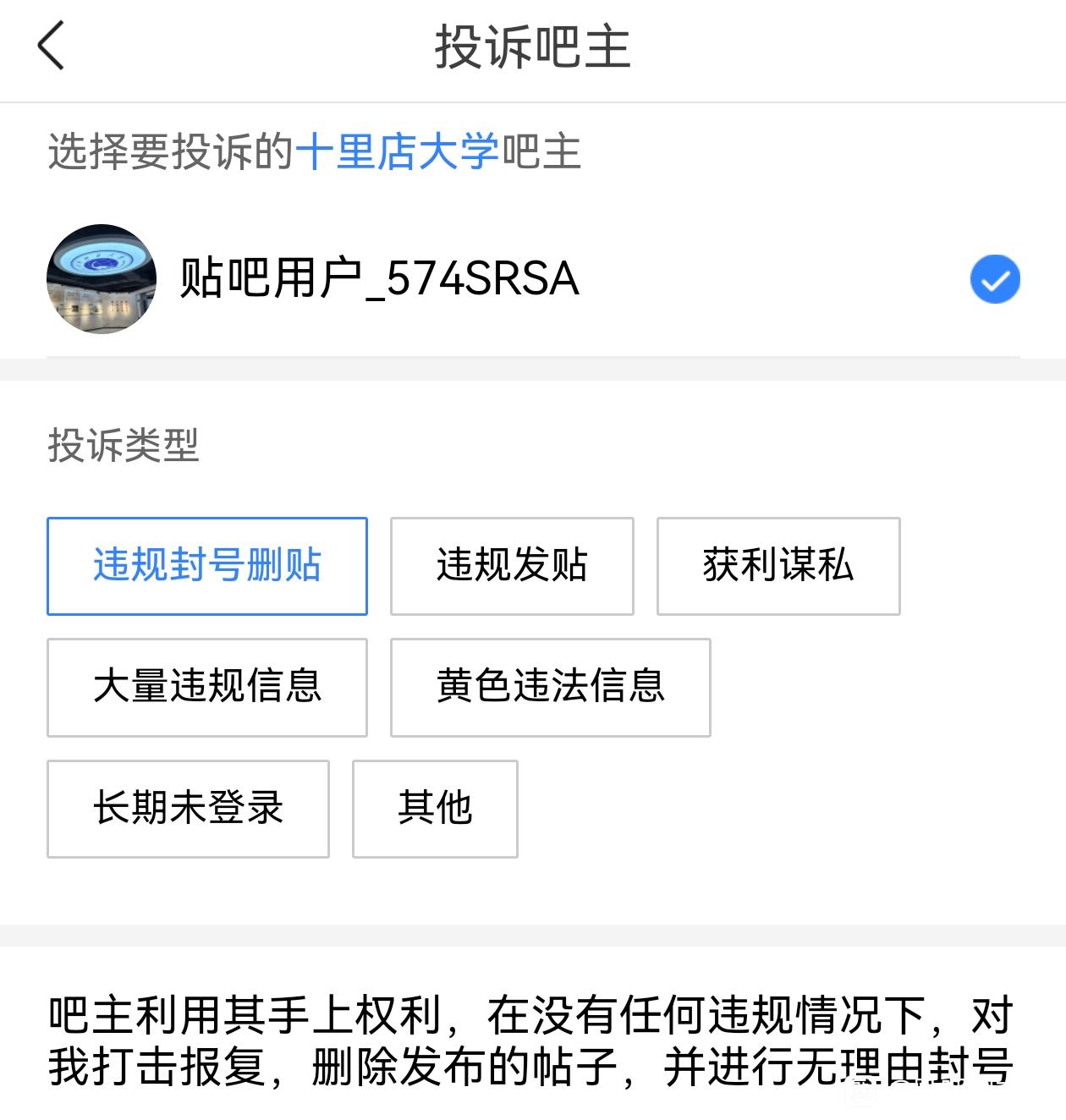Choose the 违规发贴 complaint type
This screenshot has width=1066, height=1120.
[512, 566]
